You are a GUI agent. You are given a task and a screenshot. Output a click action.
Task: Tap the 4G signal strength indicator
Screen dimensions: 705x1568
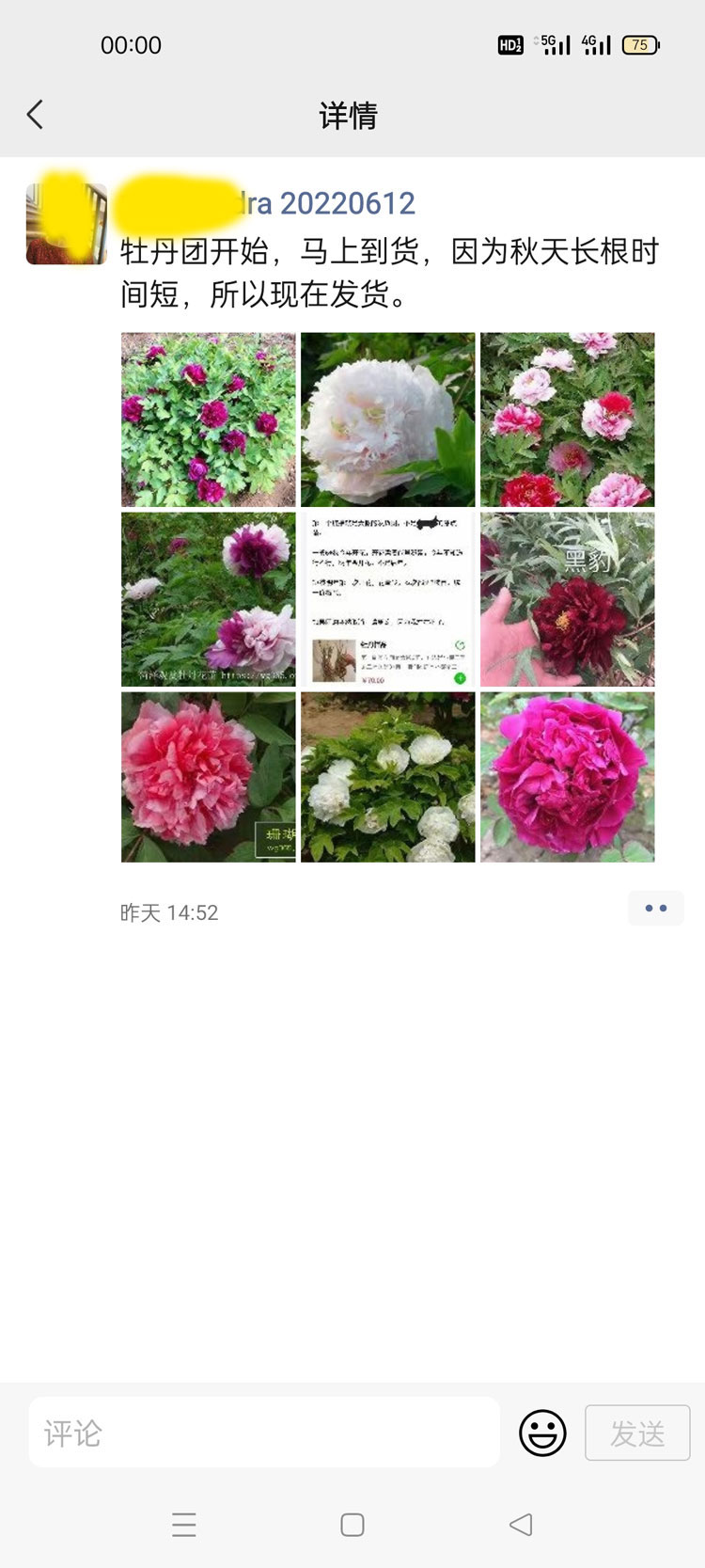pyautogui.click(x=596, y=44)
